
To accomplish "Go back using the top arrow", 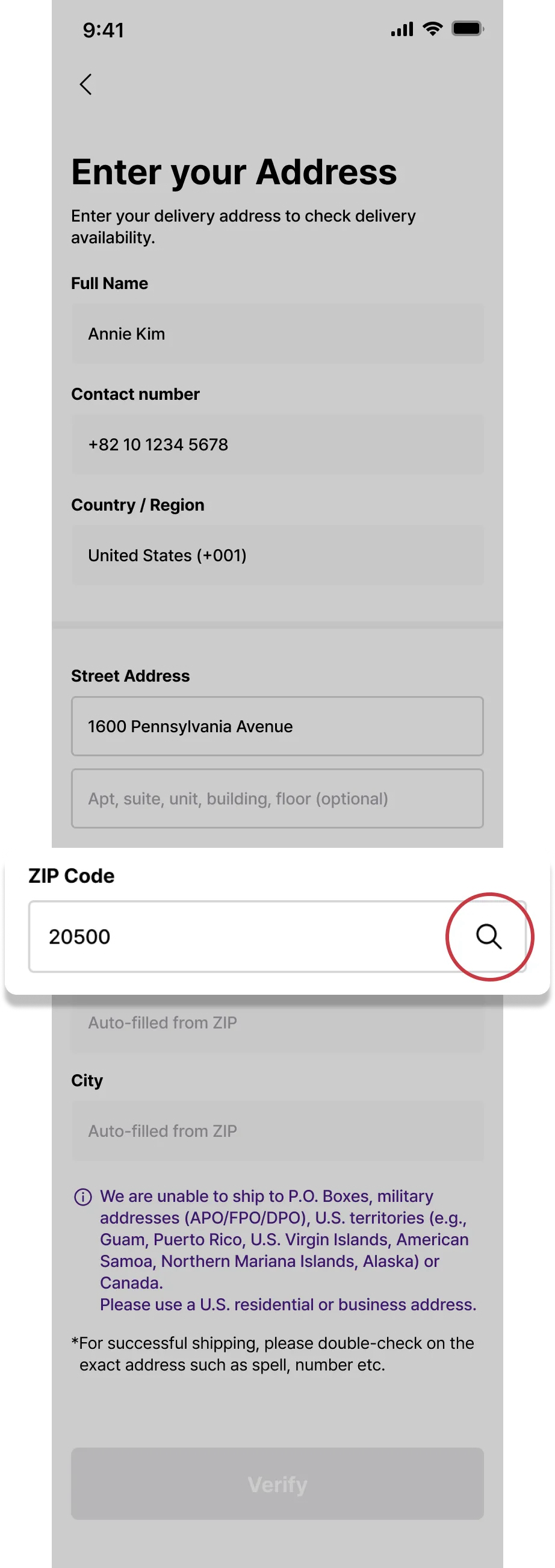I will pos(86,85).
